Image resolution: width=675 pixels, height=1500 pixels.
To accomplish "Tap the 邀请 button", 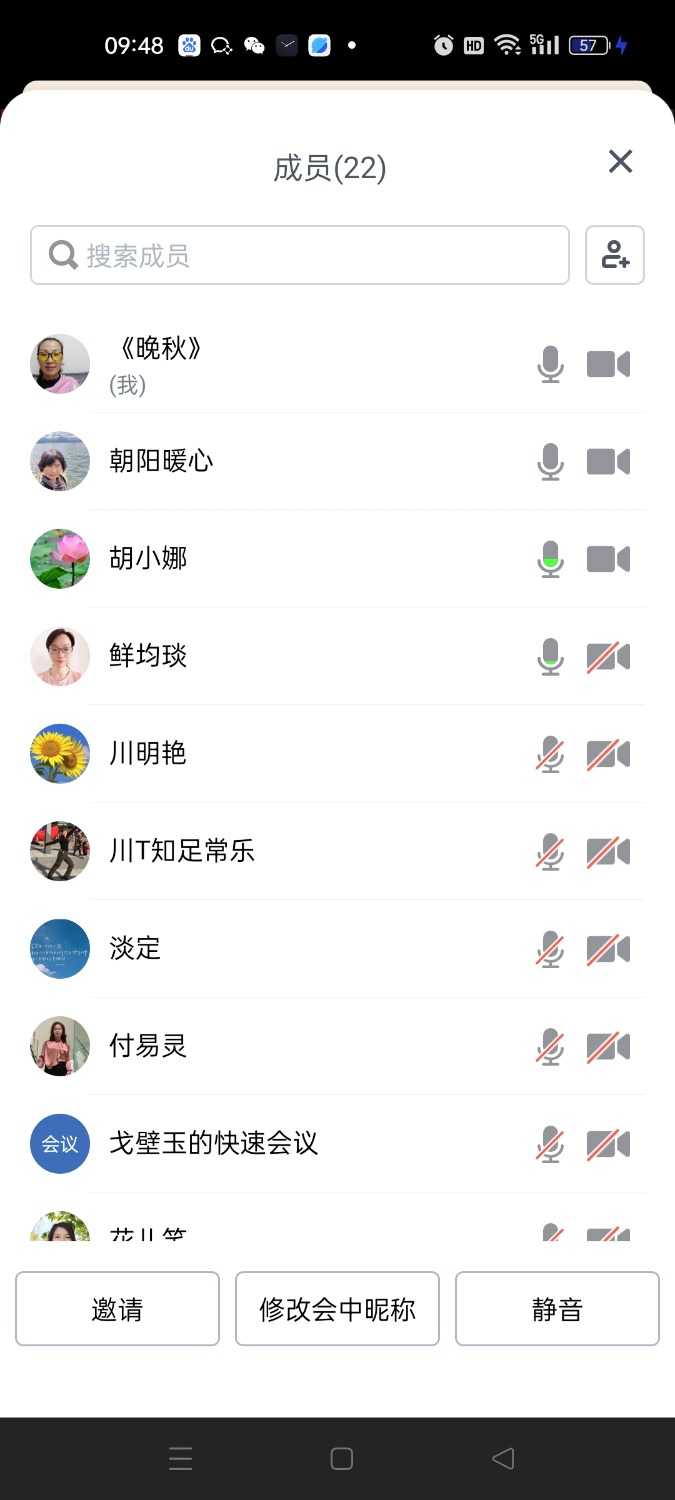I will 117,1309.
